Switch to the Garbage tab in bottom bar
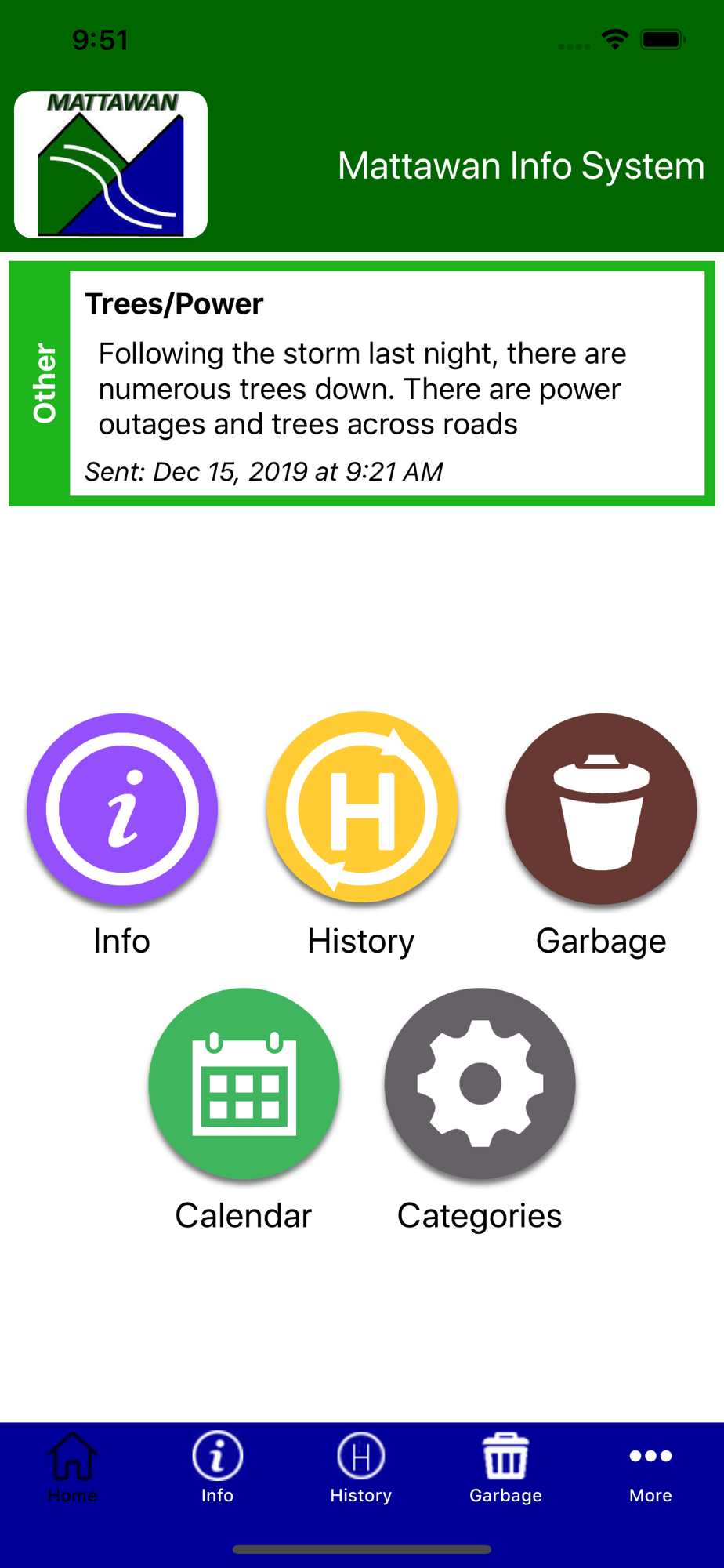This screenshot has width=724, height=1568. point(506,1468)
